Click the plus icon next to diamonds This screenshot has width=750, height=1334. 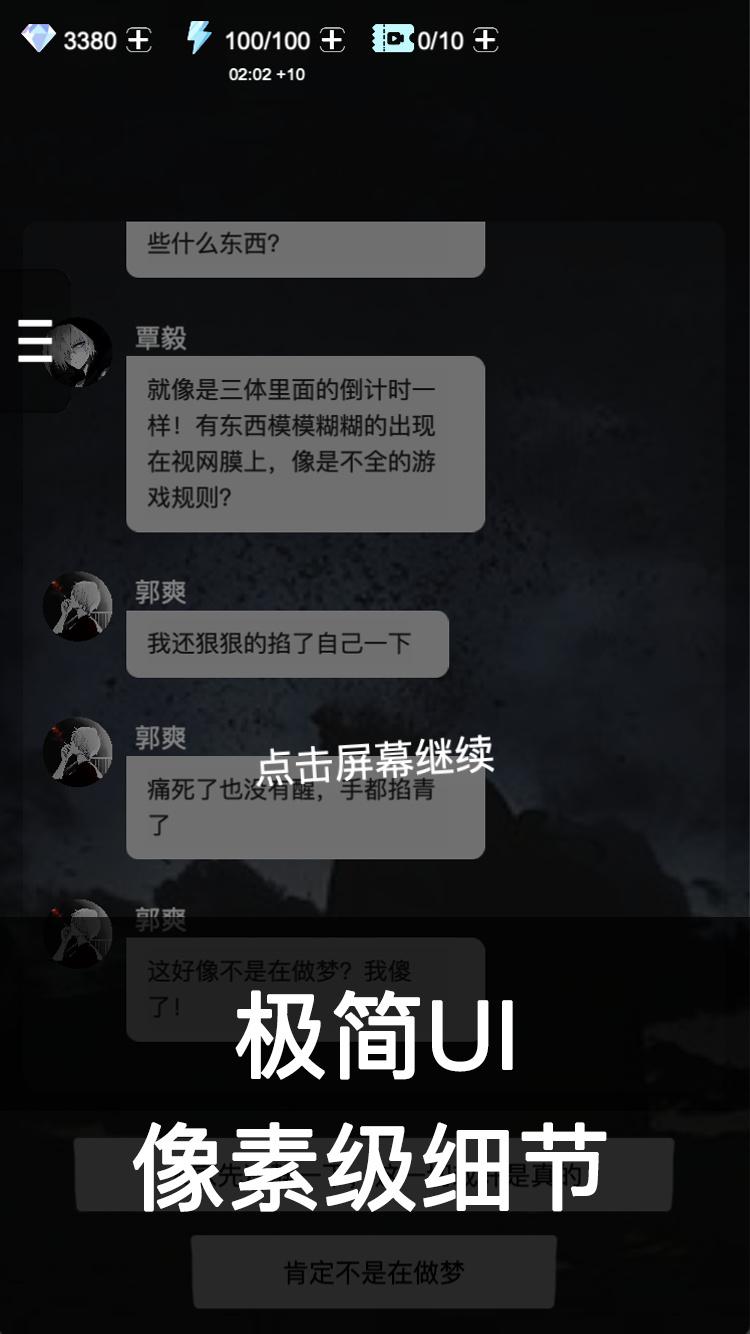pyautogui.click(x=139, y=40)
